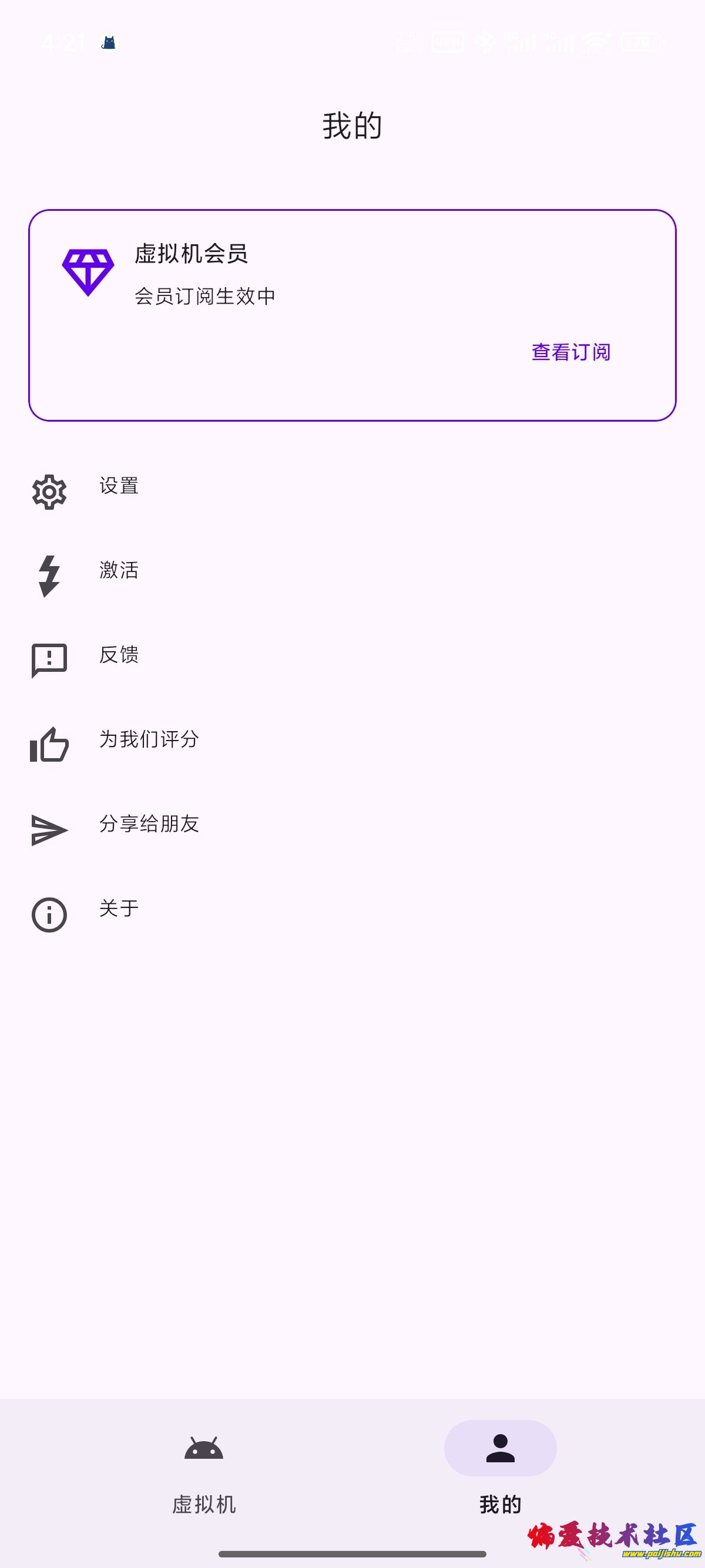Click the info circle icon for 关于
The height and width of the screenshot is (1568, 705).
click(49, 914)
